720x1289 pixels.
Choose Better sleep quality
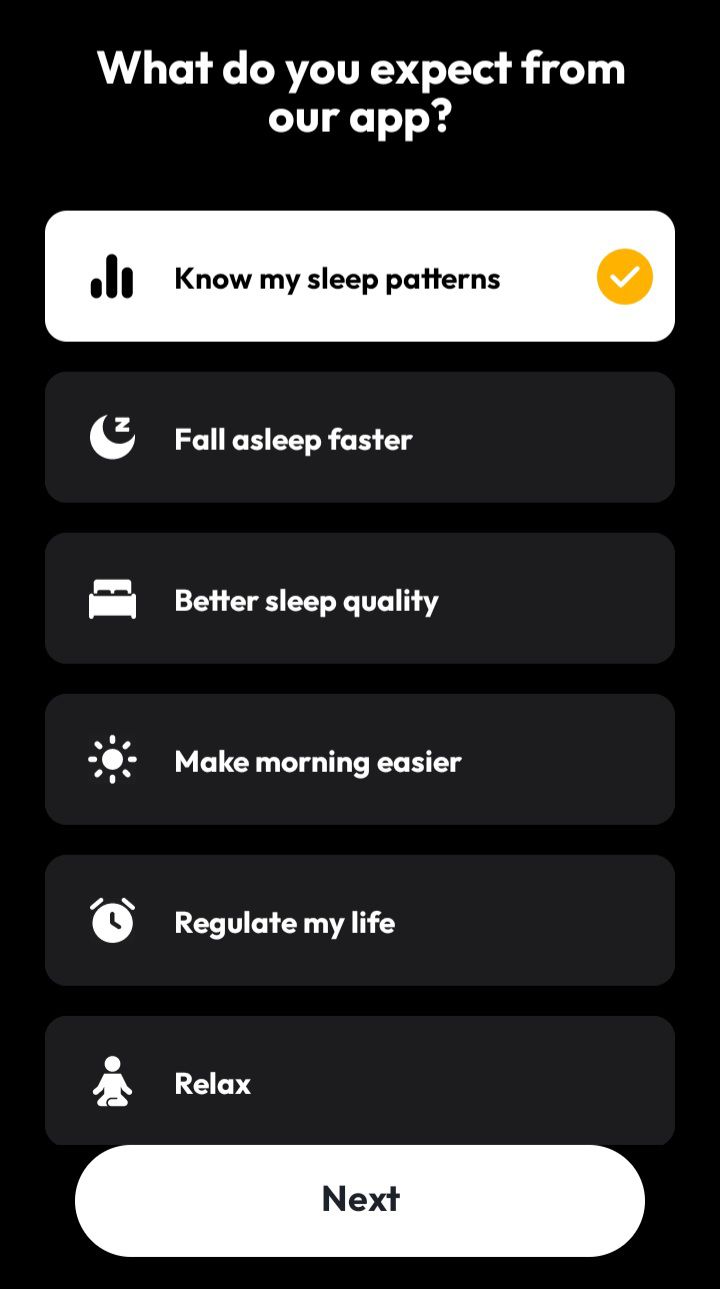pos(360,598)
